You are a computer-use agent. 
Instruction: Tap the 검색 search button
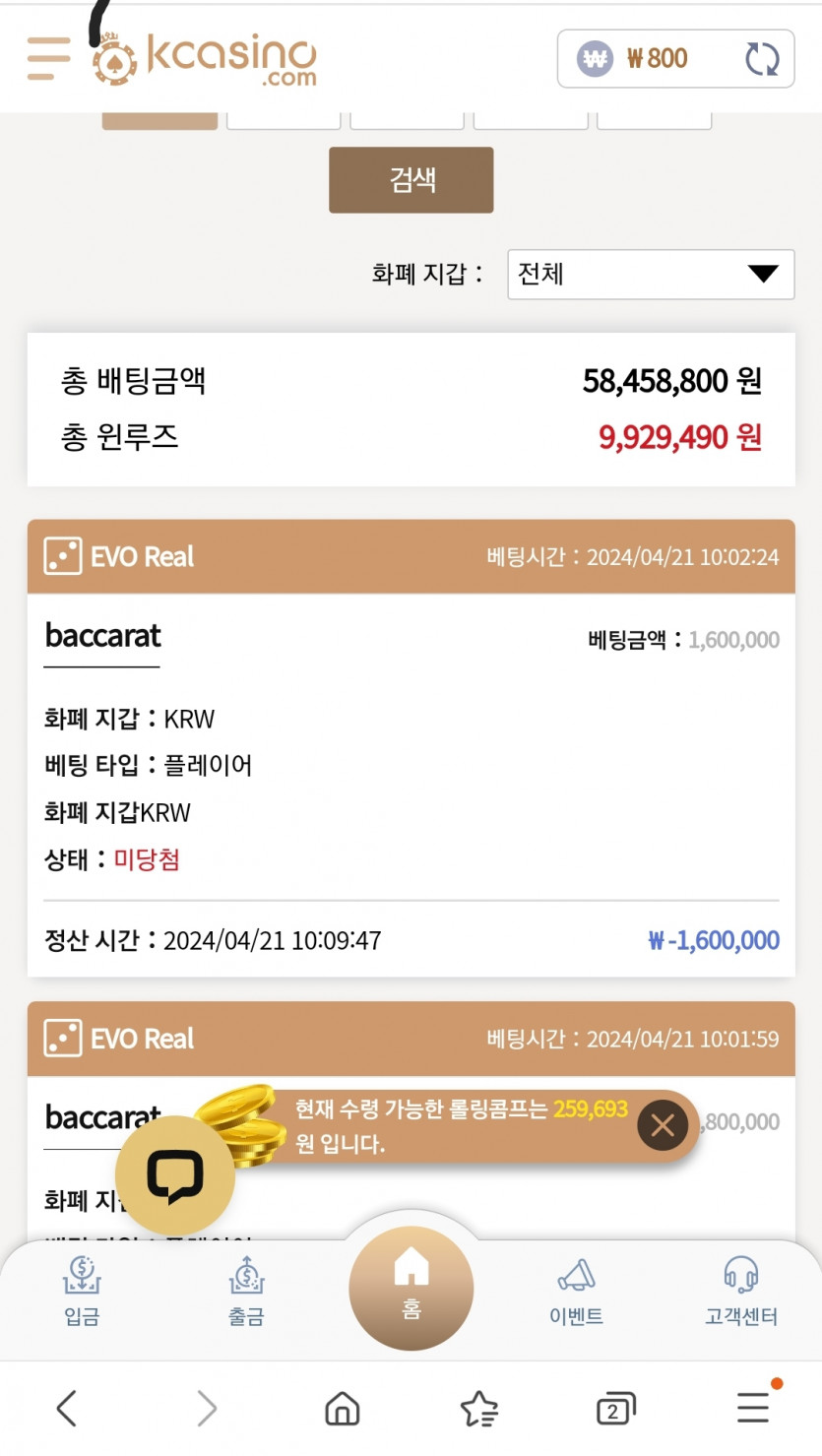point(411,180)
